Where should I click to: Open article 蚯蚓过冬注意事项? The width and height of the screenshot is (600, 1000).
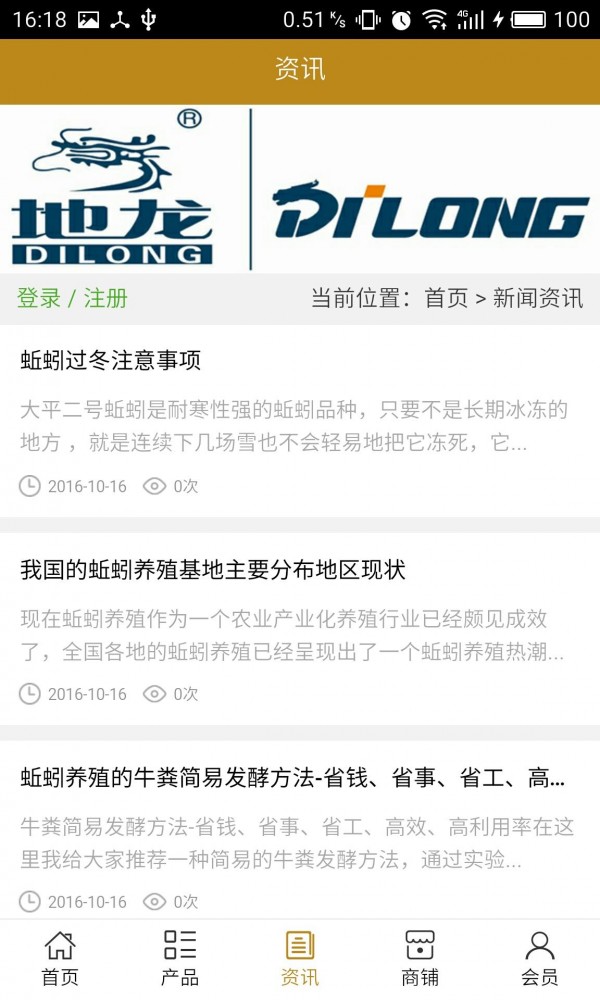click(111, 361)
